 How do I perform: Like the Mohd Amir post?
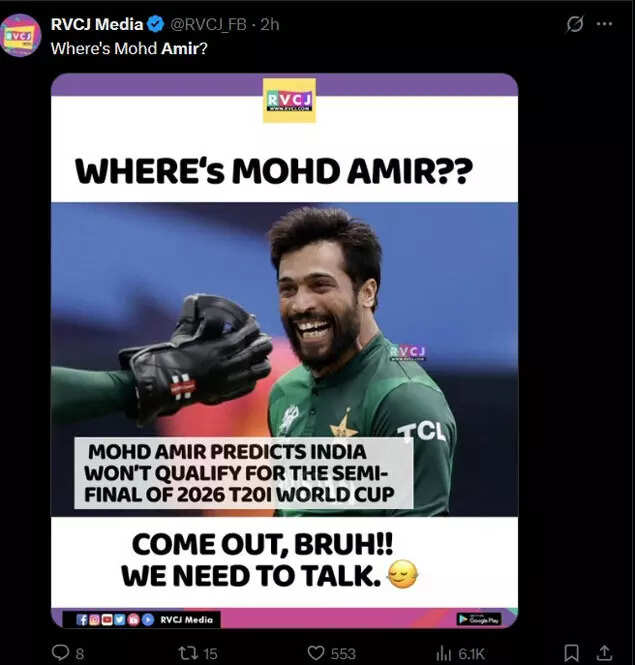316,653
